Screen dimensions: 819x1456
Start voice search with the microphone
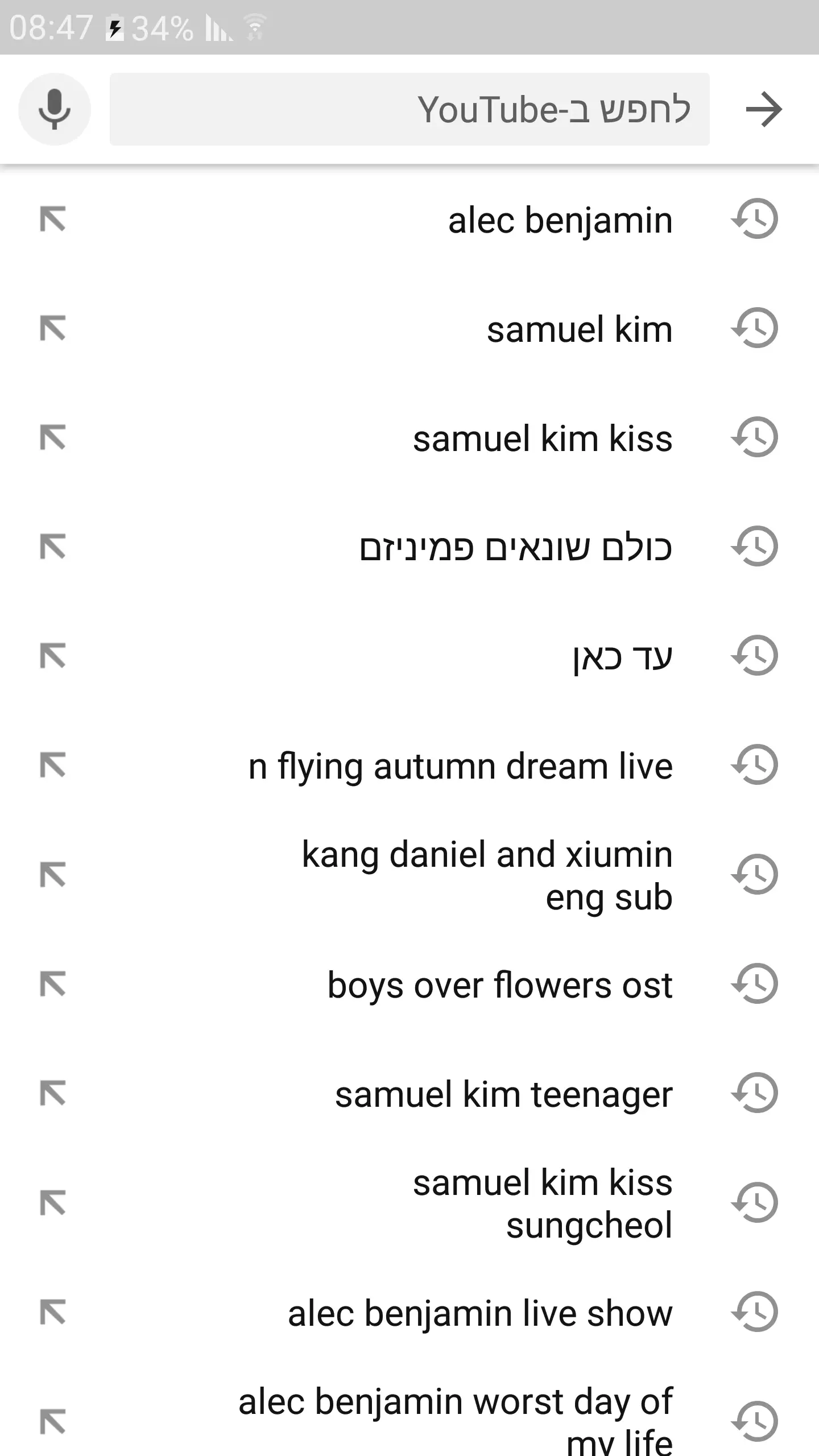point(54,109)
